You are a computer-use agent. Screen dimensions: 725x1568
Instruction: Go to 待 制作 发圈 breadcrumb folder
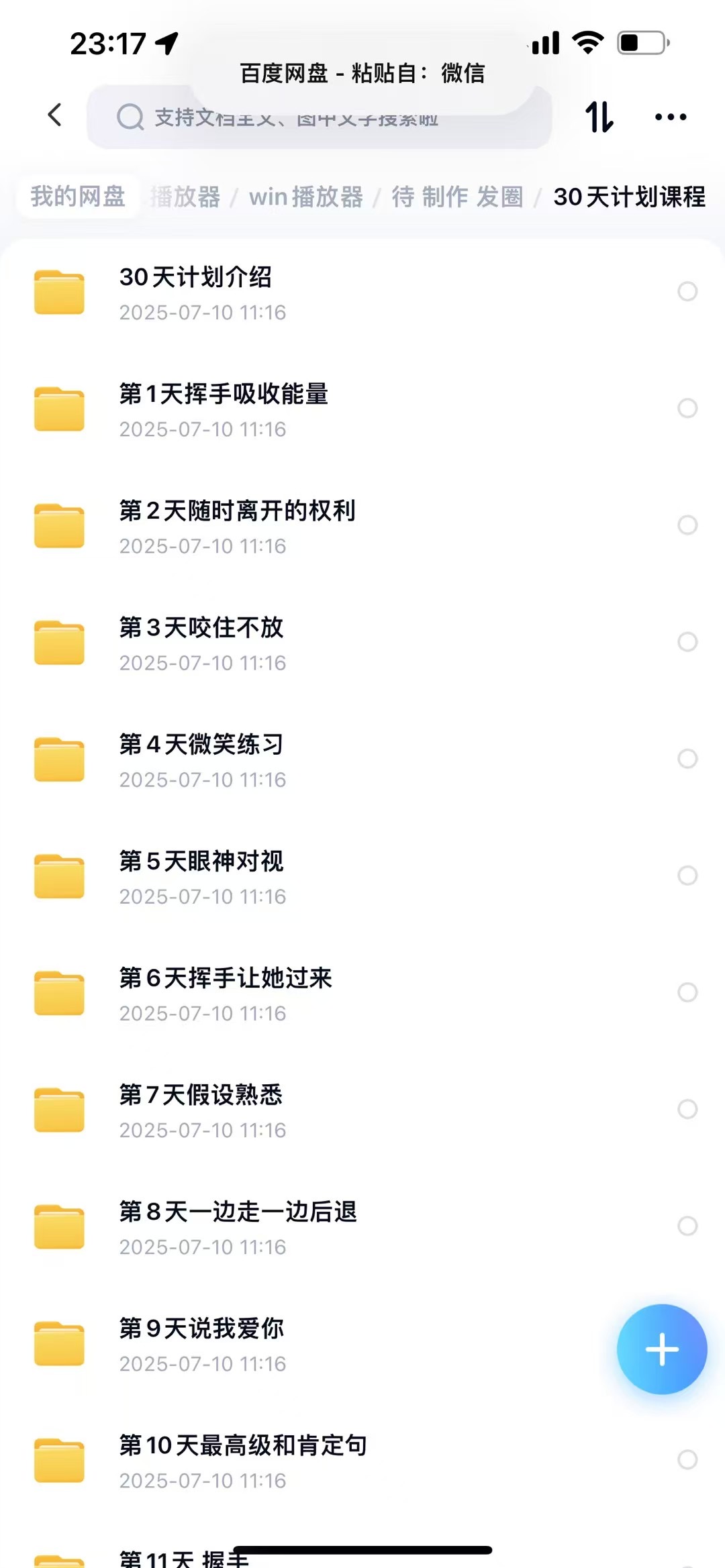click(457, 197)
